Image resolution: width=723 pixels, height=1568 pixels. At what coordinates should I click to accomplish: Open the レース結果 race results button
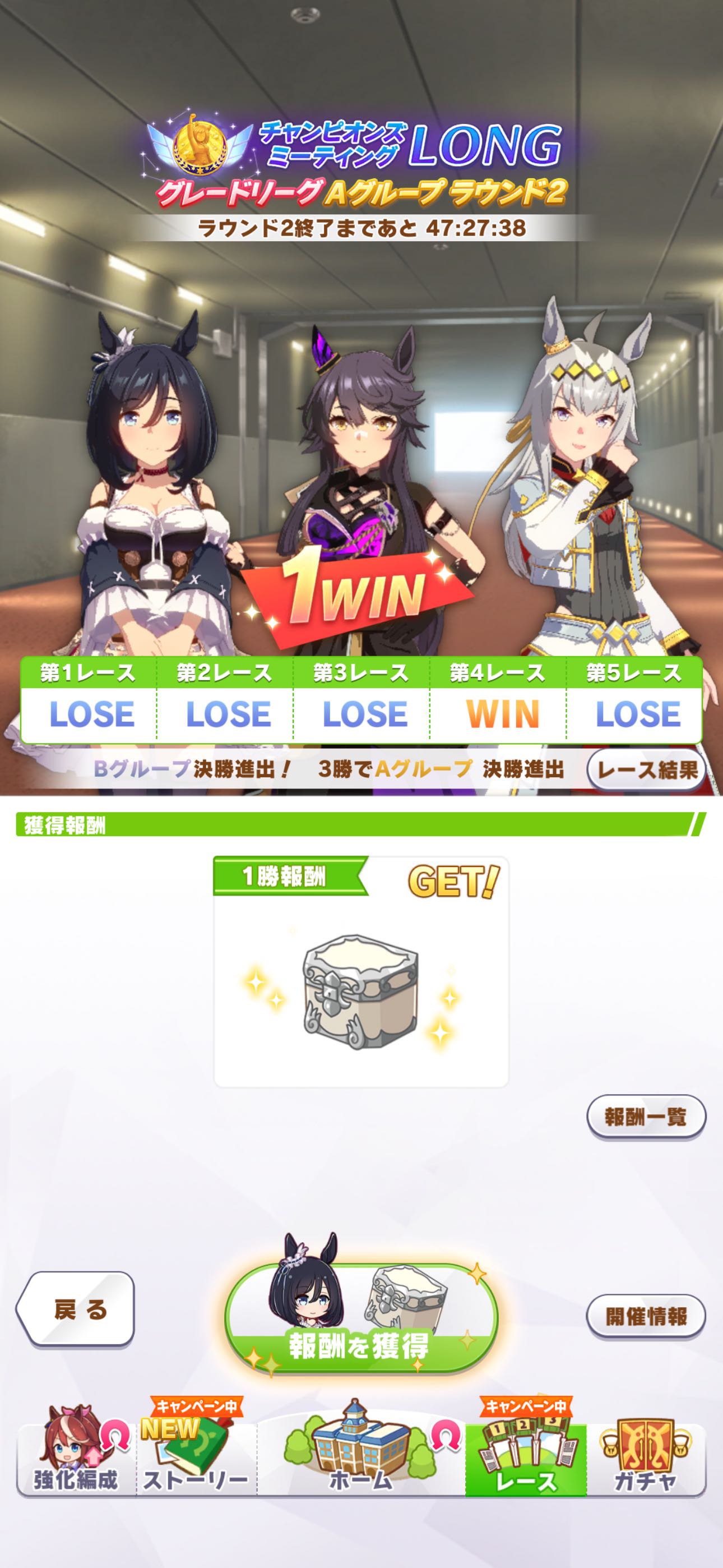[646, 771]
